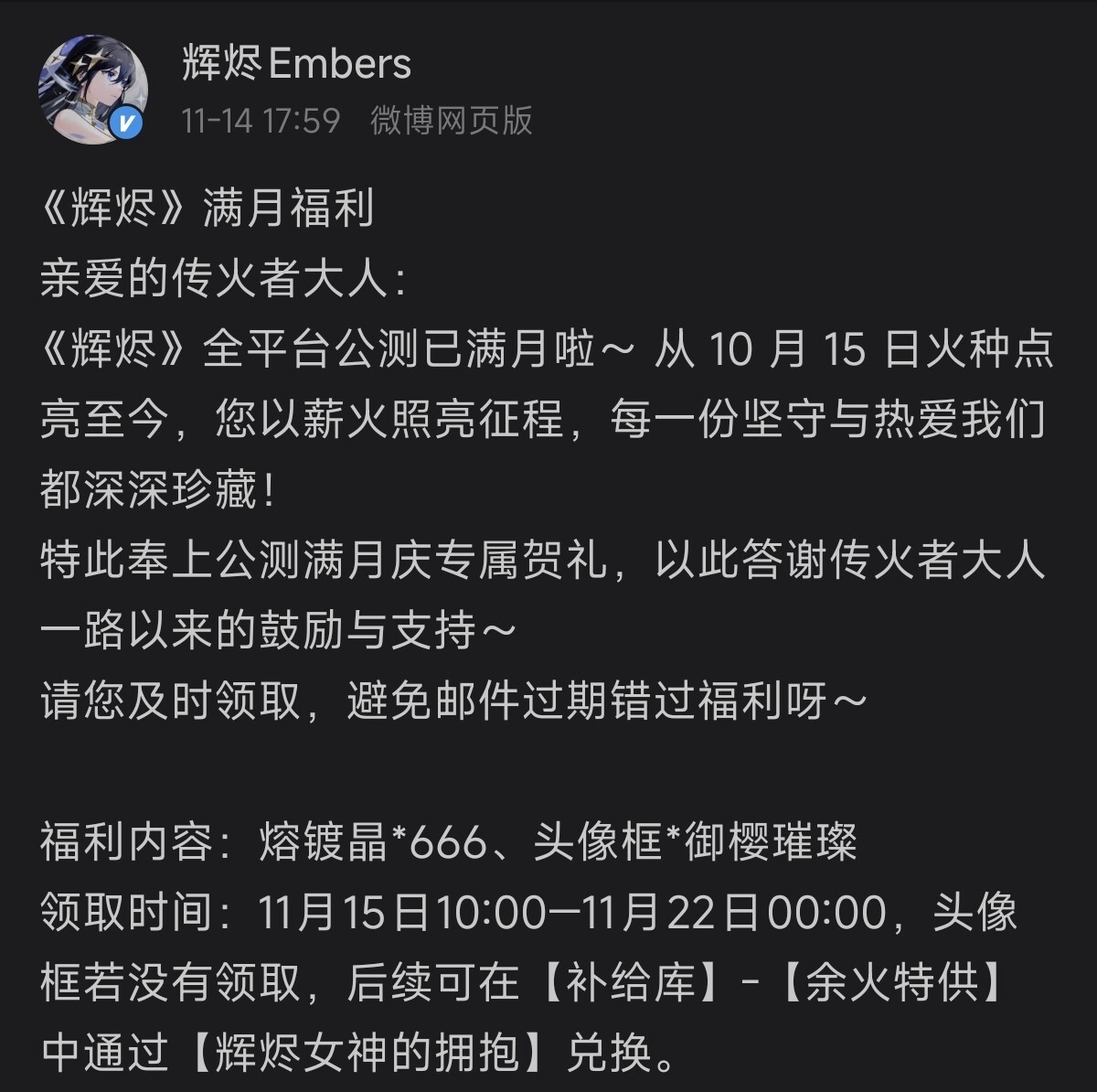Open the 辉烬 Embers profile avatar
The image size is (1097, 1092).
point(93,90)
